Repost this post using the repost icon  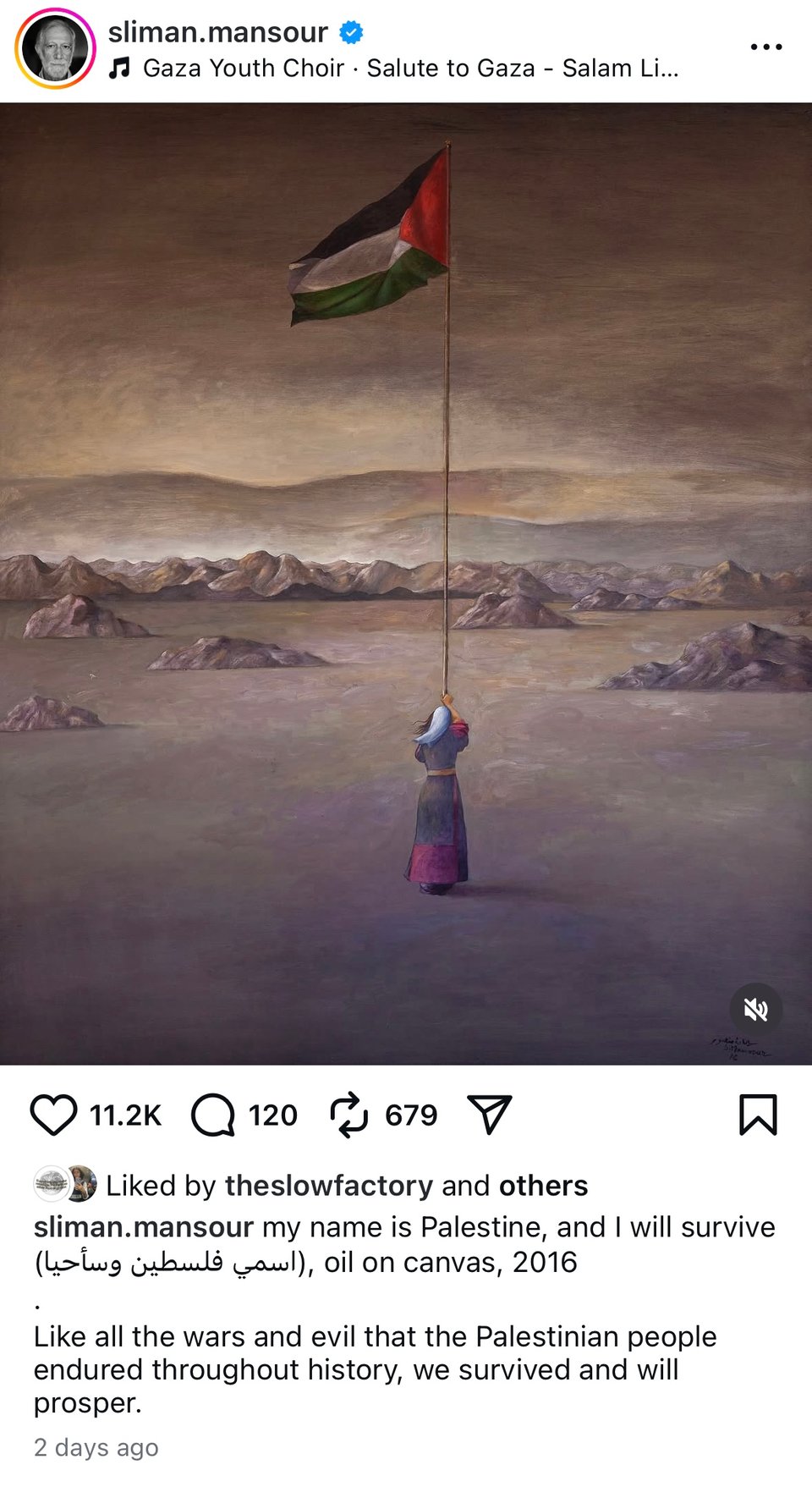(x=348, y=1115)
